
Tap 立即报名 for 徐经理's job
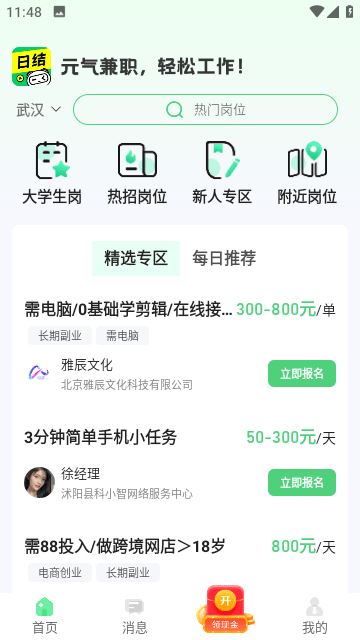click(x=302, y=482)
